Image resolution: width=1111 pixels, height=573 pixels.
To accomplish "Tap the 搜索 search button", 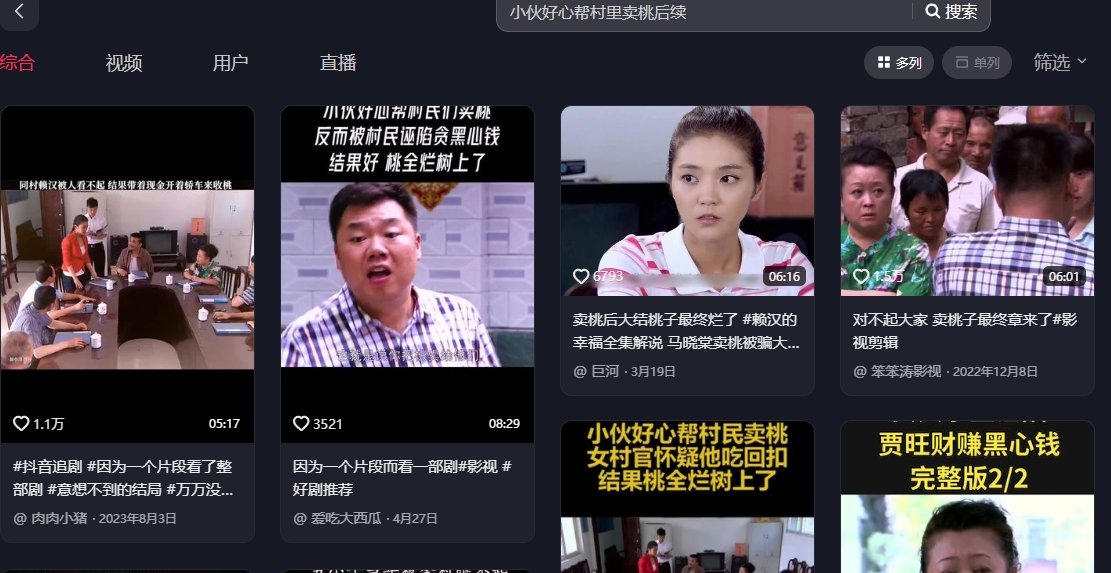I will pyautogui.click(x=951, y=12).
